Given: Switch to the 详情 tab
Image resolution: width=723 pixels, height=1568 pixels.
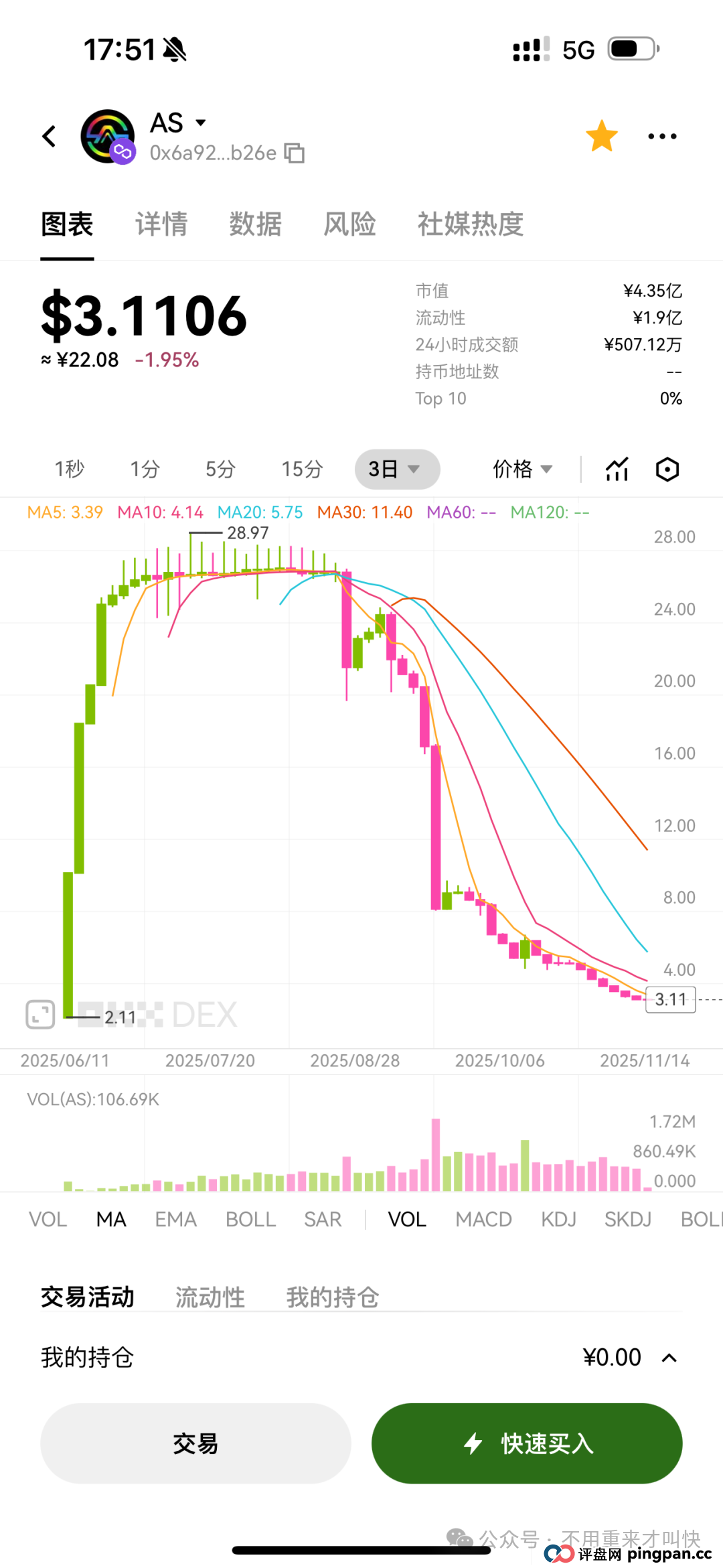Looking at the screenshot, I should pos(161,224).
